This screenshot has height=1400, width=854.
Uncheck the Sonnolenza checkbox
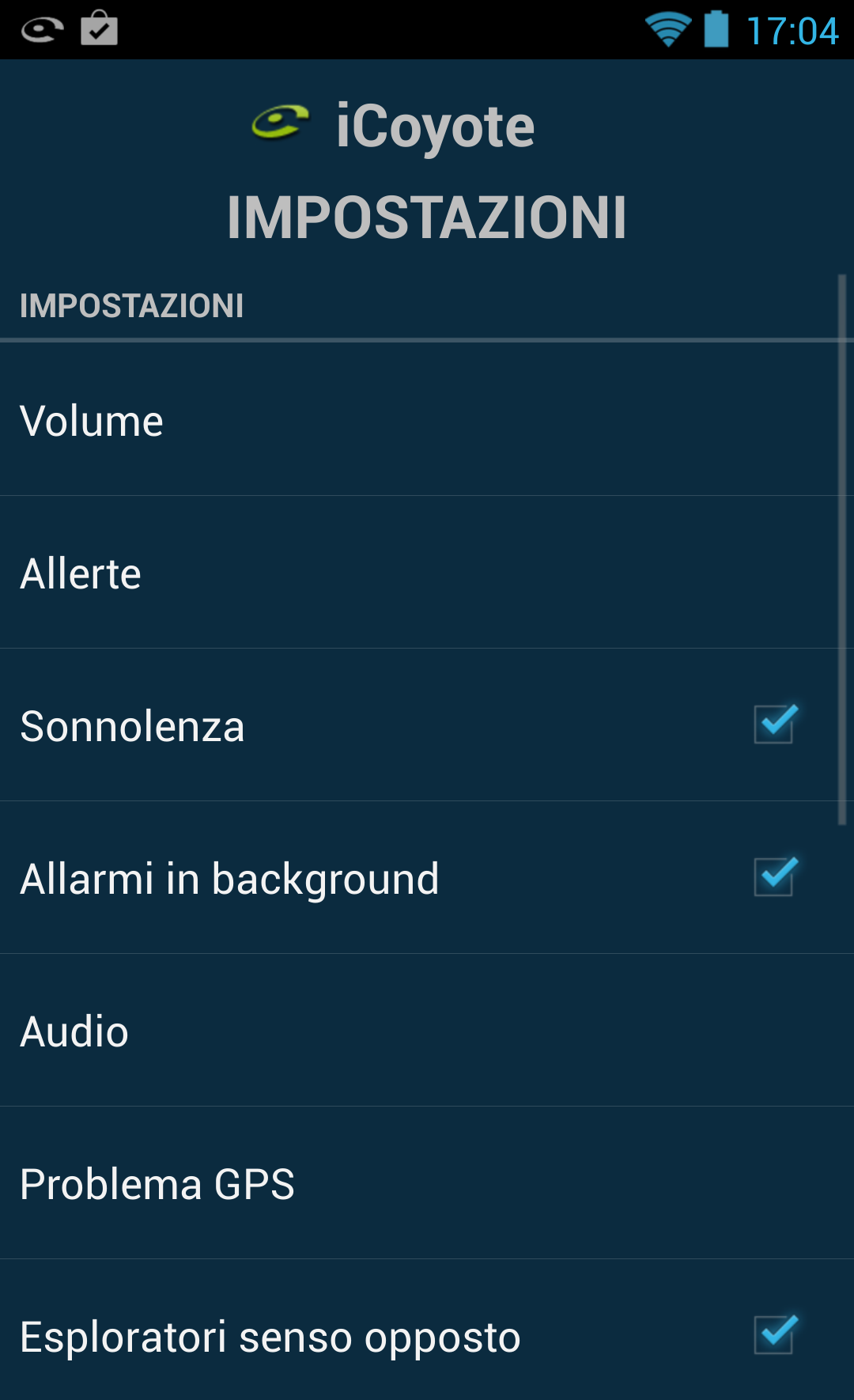click(x=775, y=725)
